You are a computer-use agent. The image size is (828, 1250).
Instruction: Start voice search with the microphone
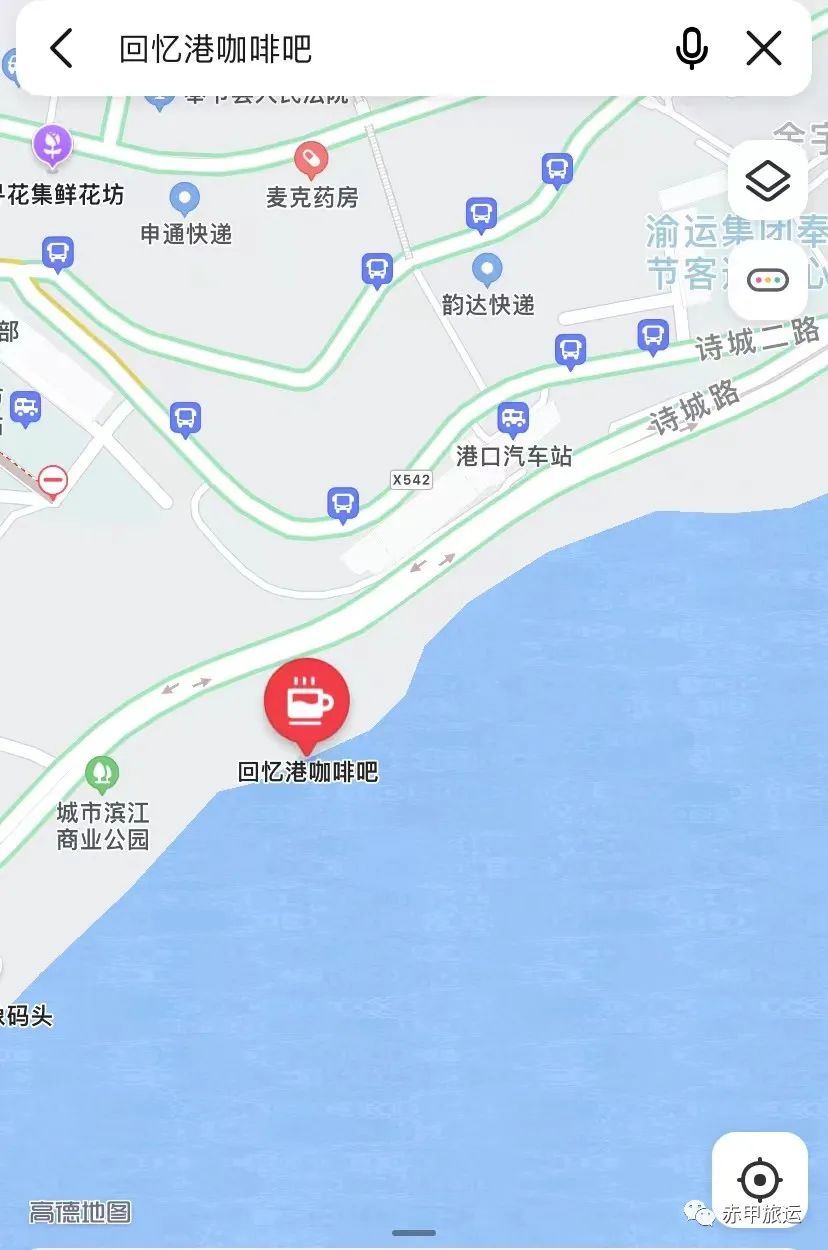[x=692, y=48]
